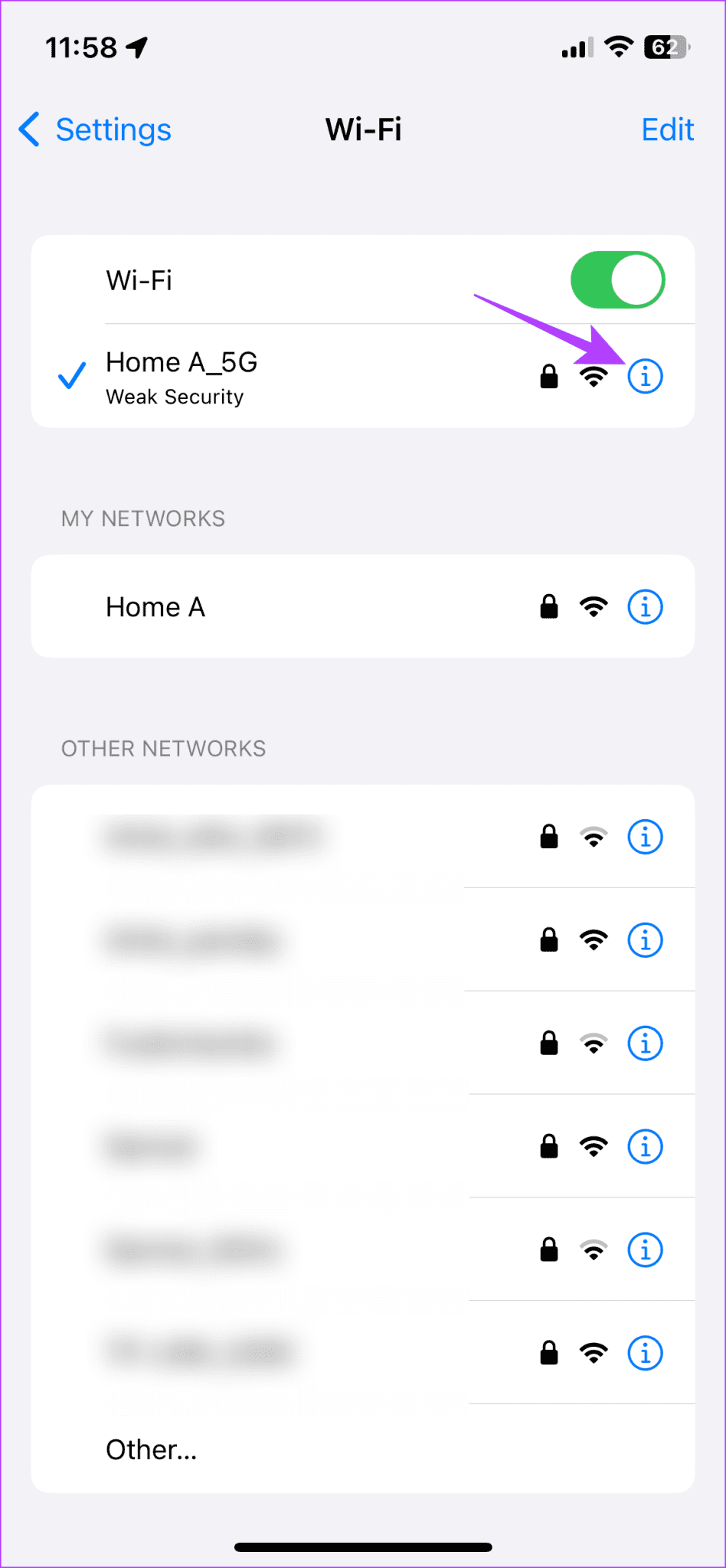
Task: Tap the Wi-Fi signal icon next to Home A_5G
Action: [x=594, y=376]
